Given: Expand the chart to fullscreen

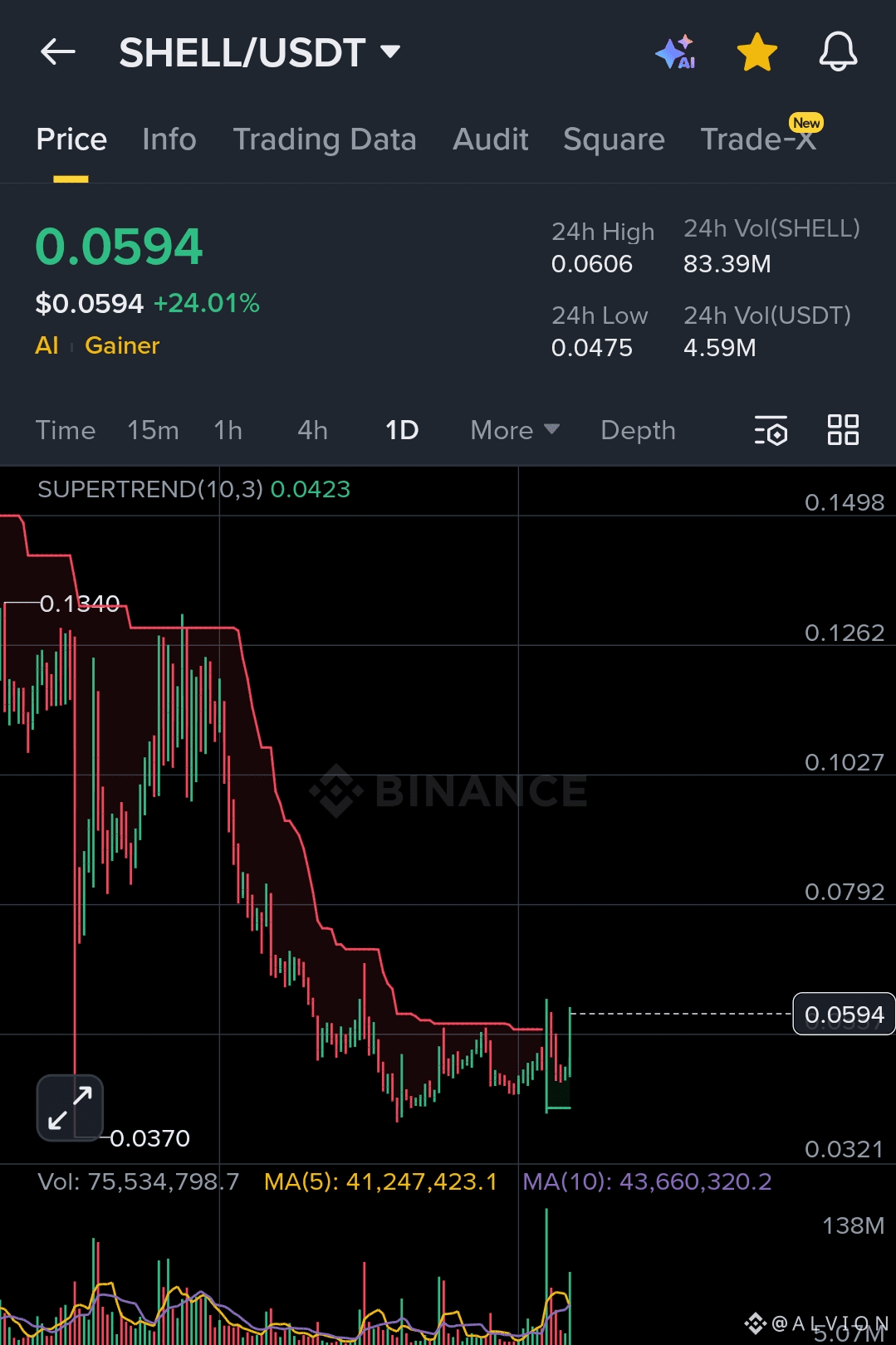Looking at the screenshot, I should [x=70, y=1107].
